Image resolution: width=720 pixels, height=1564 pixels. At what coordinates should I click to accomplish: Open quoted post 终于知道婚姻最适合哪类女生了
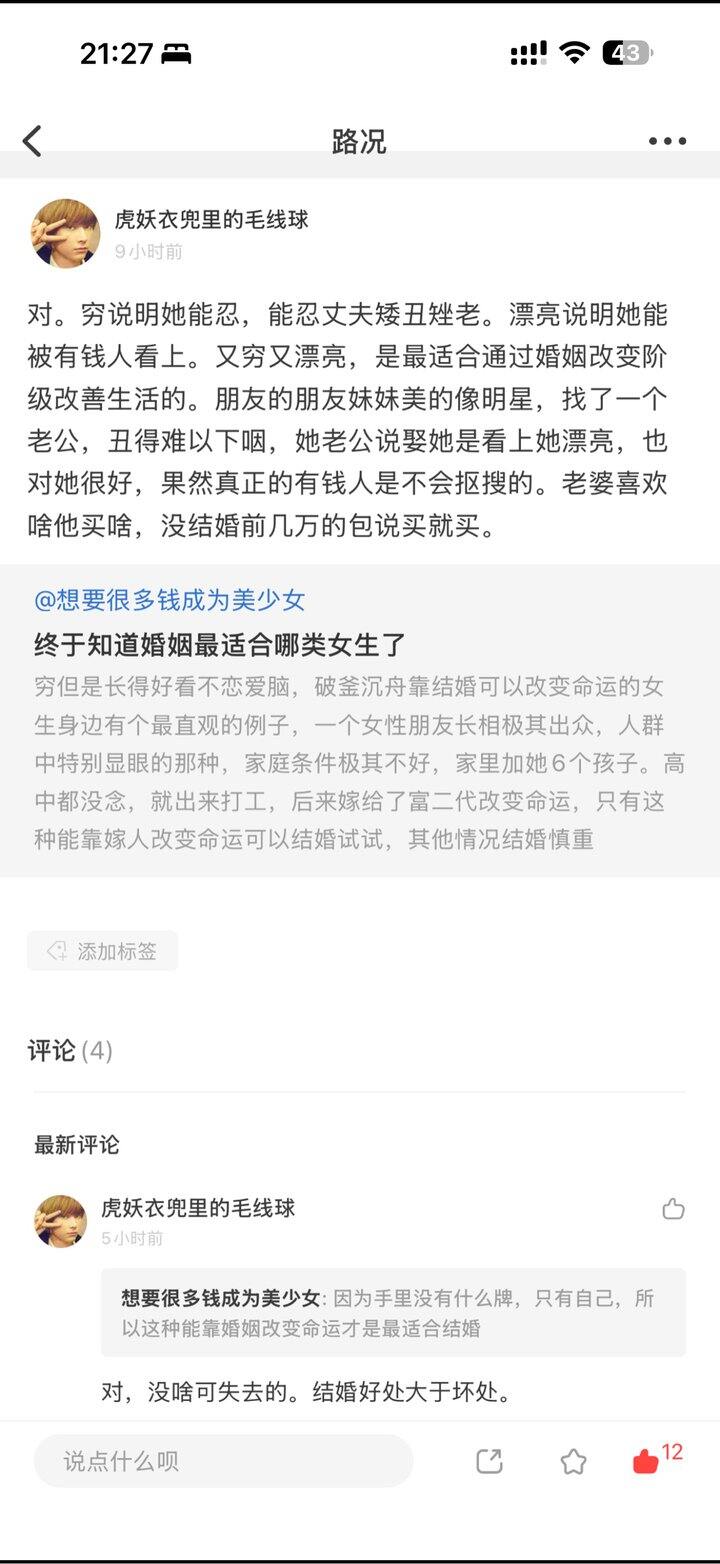click(220, 645)
